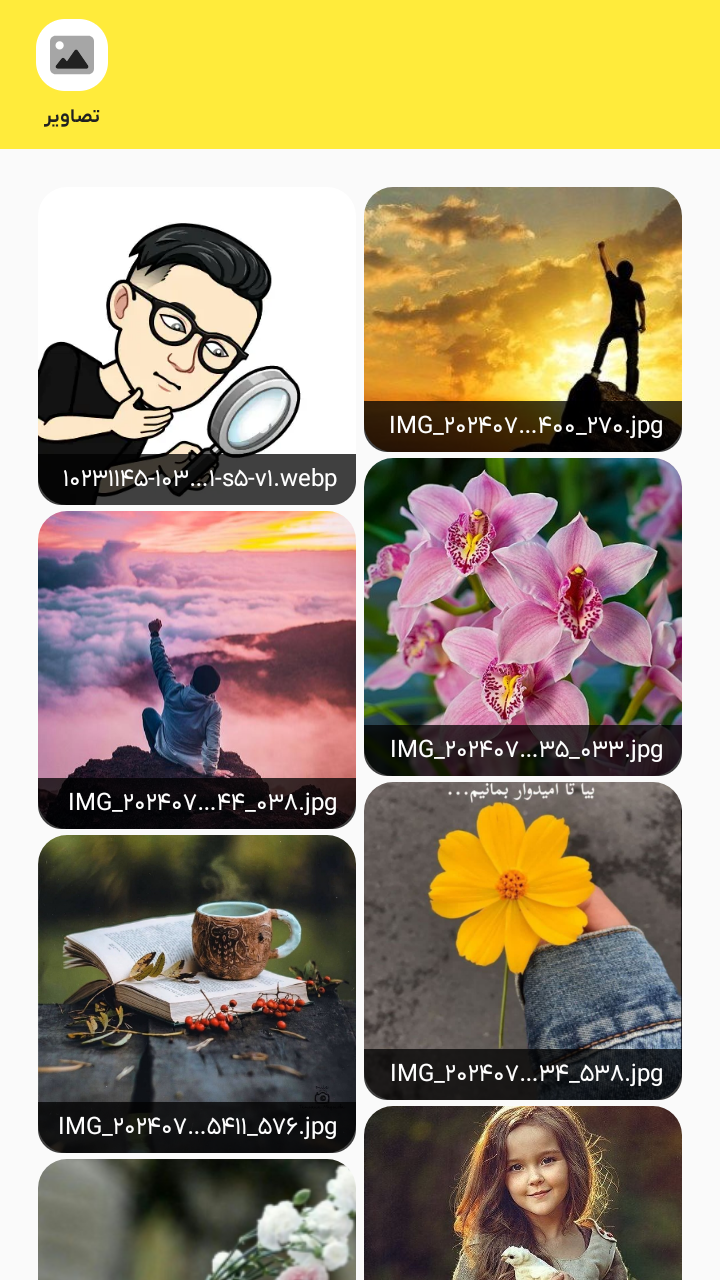The width and height of the screenshot is (720, 1280).
Task: Open the little girl portrait photo
Action: [523, 1195]
